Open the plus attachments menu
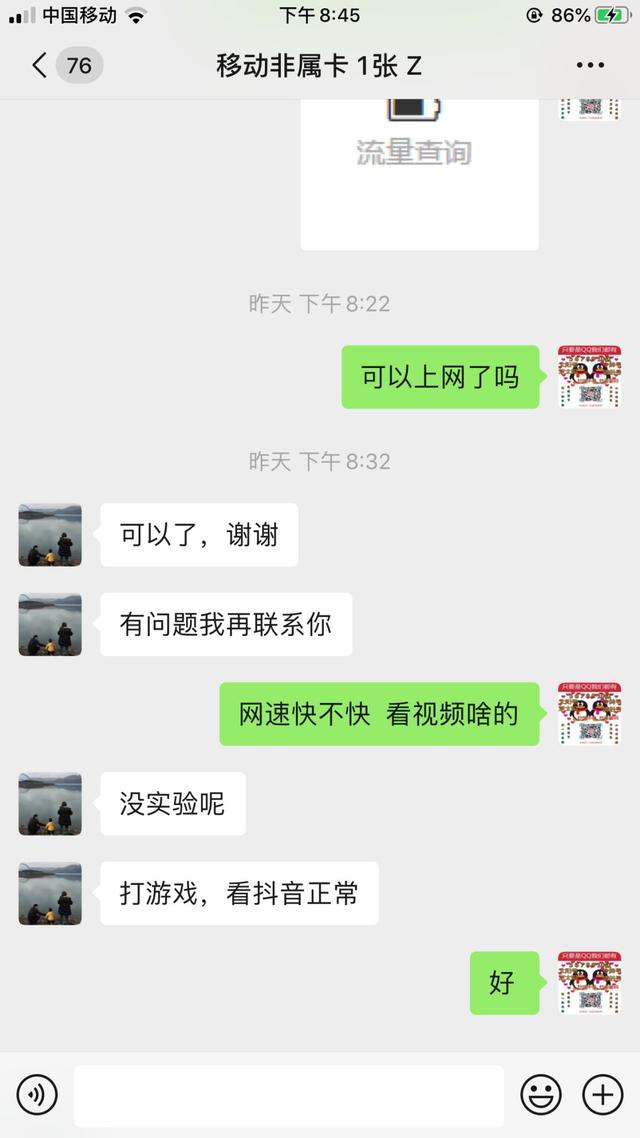 [602, 1096]
